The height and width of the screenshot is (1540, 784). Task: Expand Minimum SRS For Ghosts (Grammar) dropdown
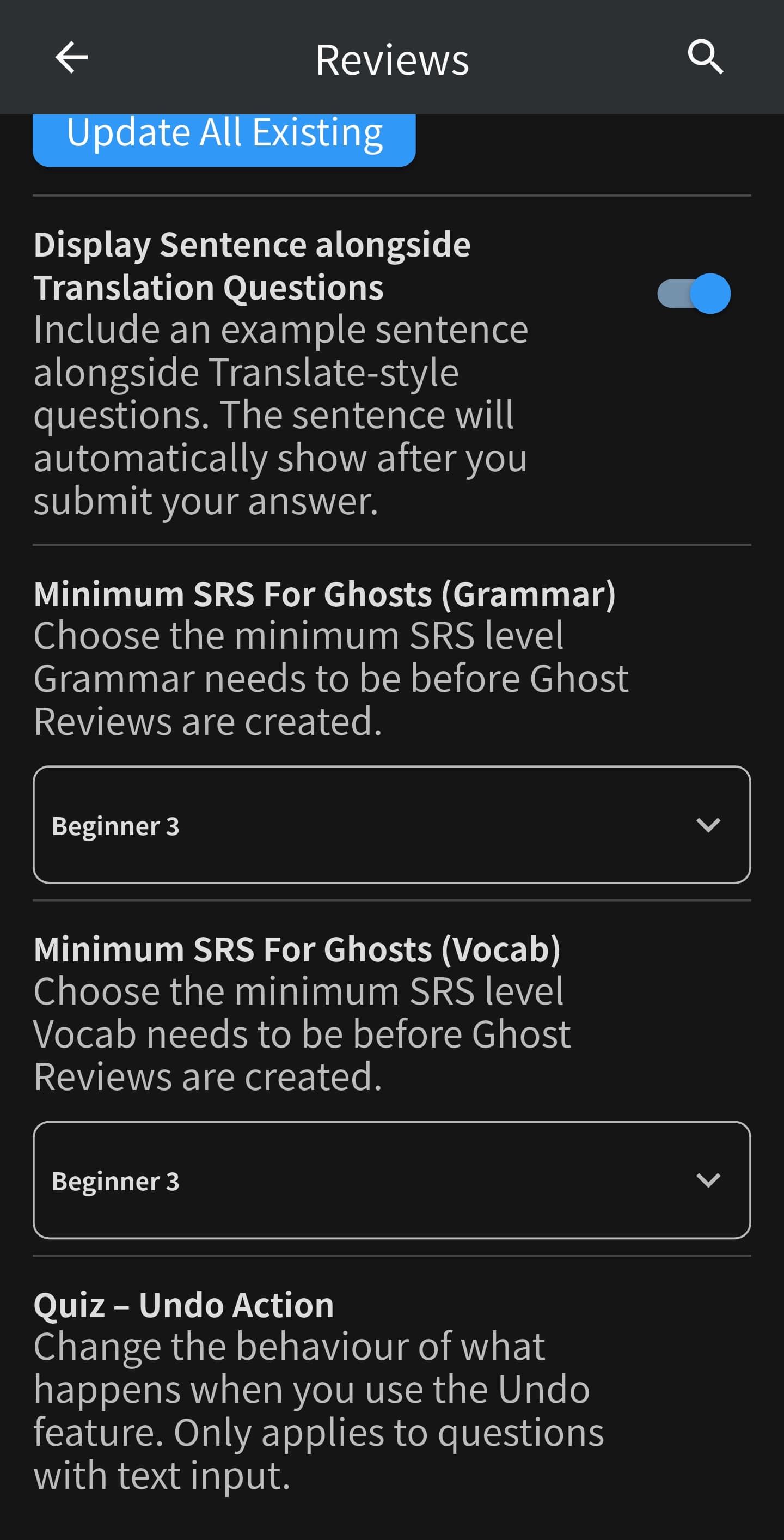point(391,824)
